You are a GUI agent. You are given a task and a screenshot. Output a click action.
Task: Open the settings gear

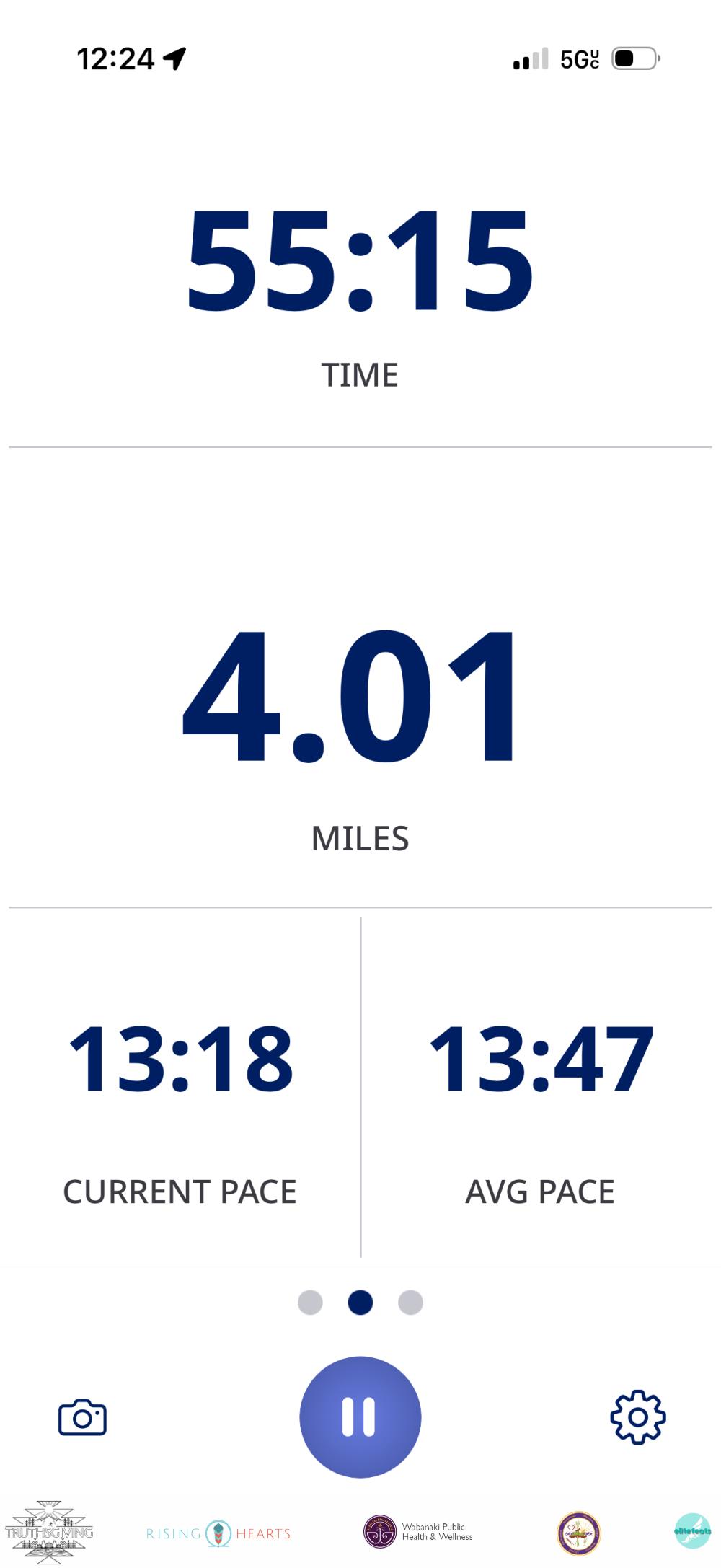coord(637,1417)
